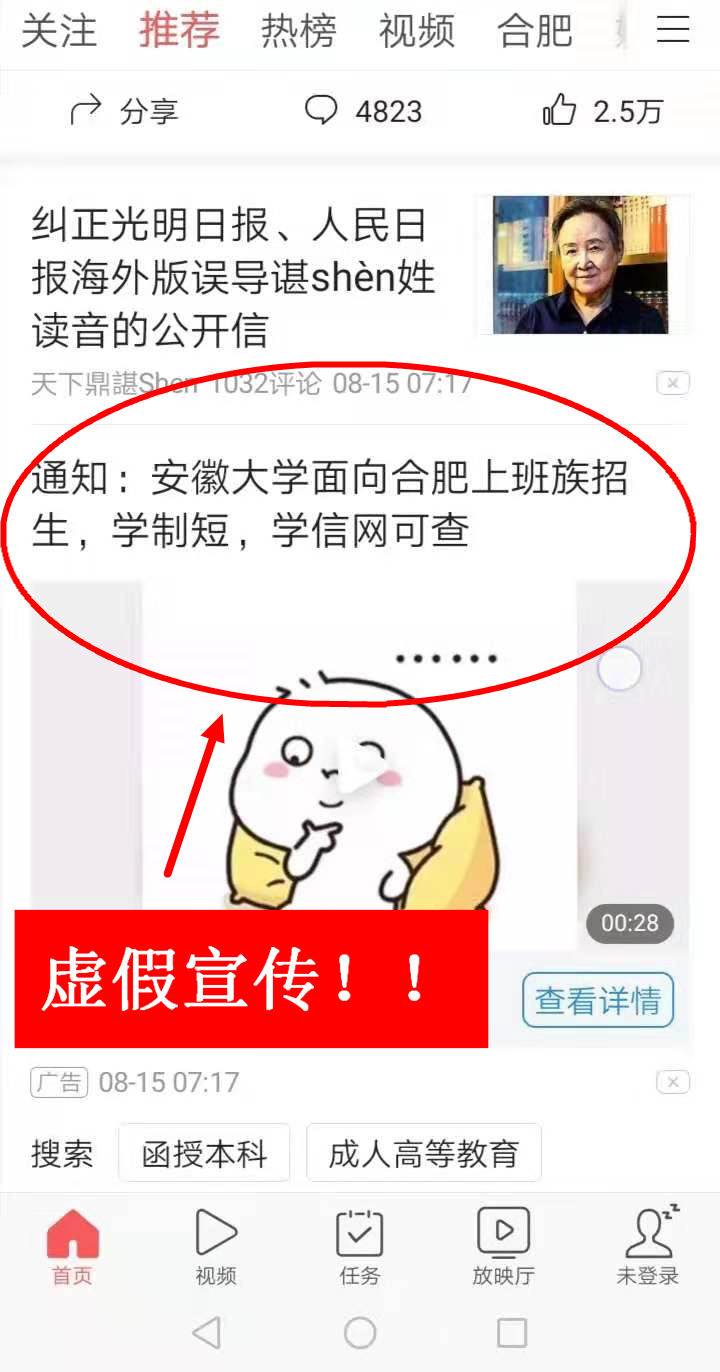The image size is (720, 1372).
Task: Close the 广告 ad card
Action: point(673,1082)
